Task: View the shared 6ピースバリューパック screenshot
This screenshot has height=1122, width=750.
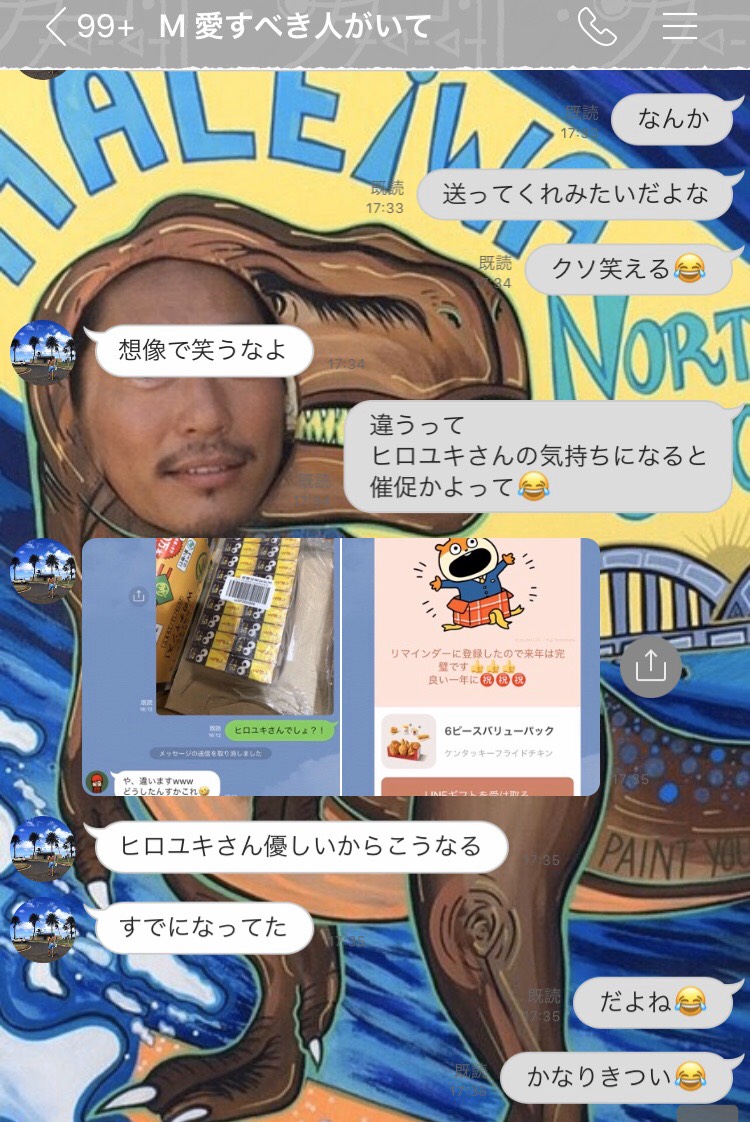Action: click(472, 667)
